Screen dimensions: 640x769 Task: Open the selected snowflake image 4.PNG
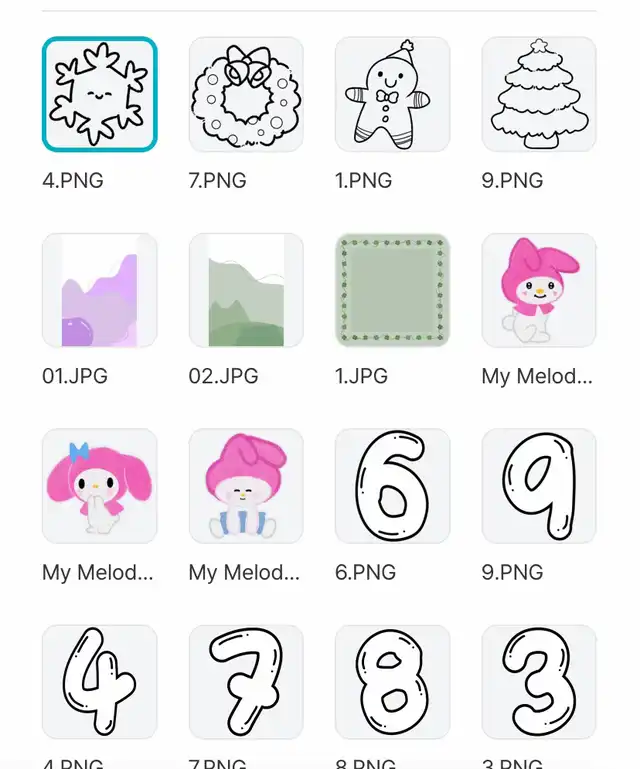[x=99, y=94]
